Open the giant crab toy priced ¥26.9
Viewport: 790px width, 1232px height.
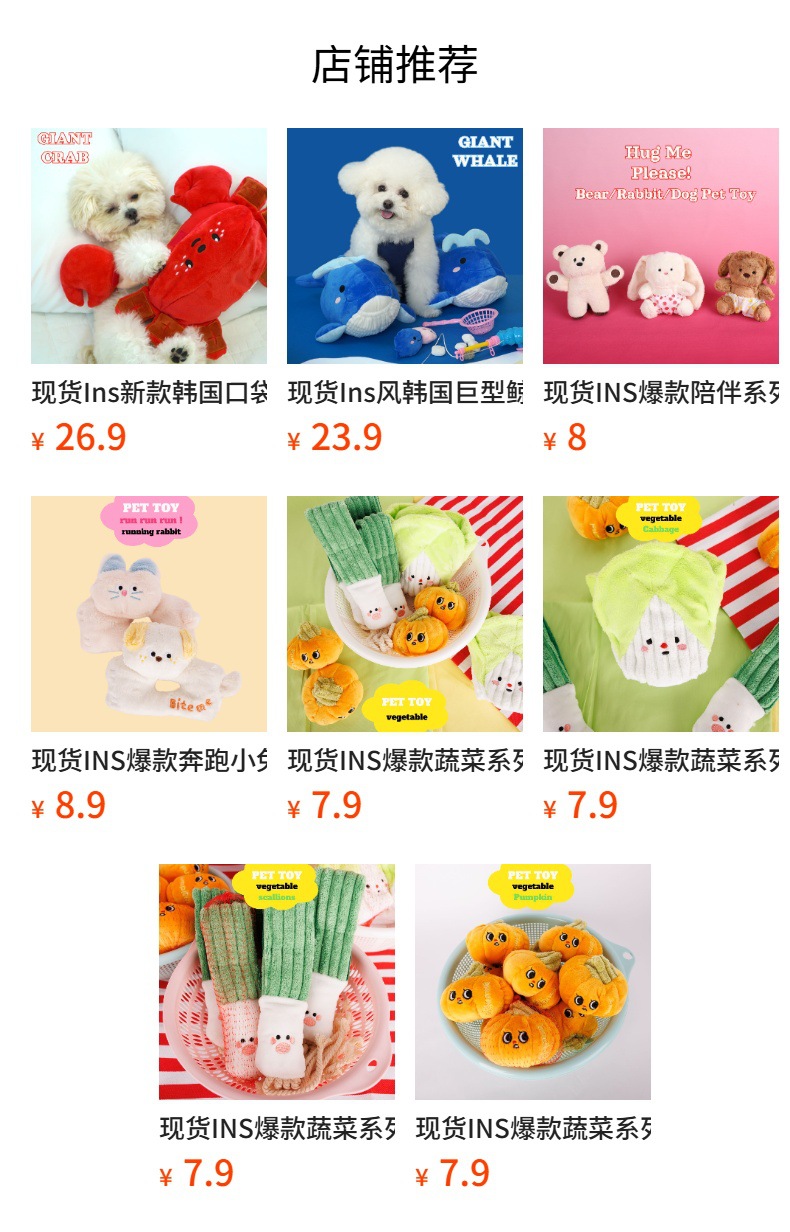click(x=149, y=246)
